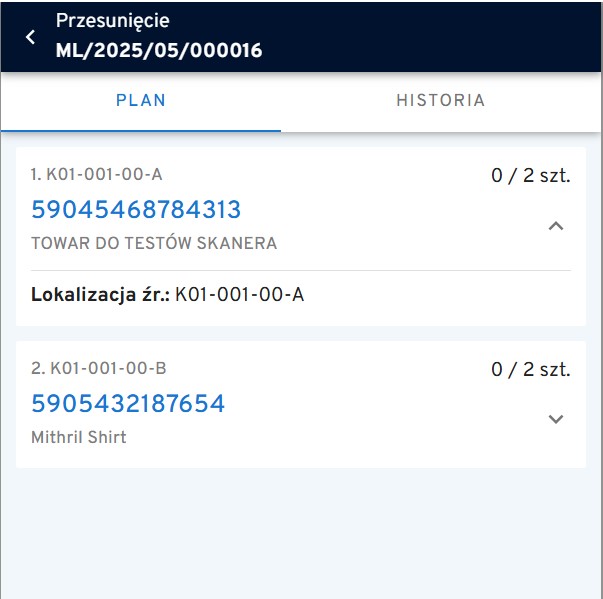The width and height of the screenshot is (603, 599).
Task: Collapse the K01-001-00-A item details
Action: [x=557, y=226]
